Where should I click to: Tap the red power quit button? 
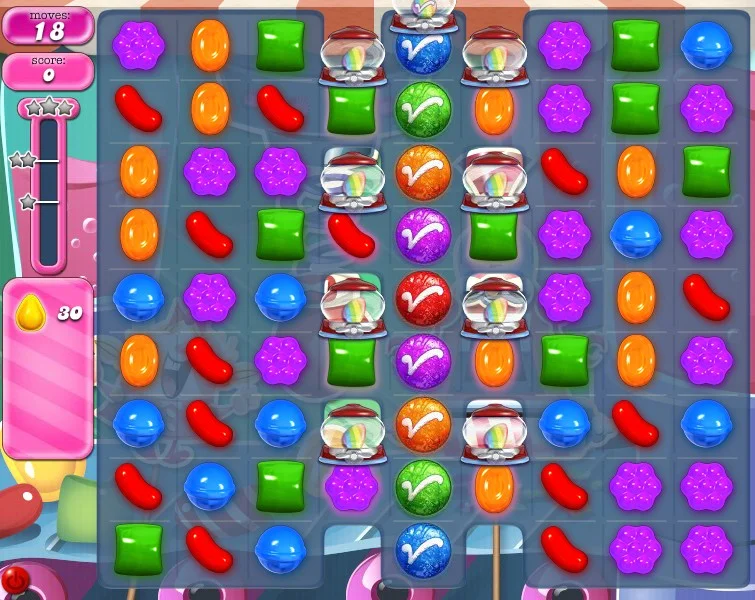click(14, 580)
